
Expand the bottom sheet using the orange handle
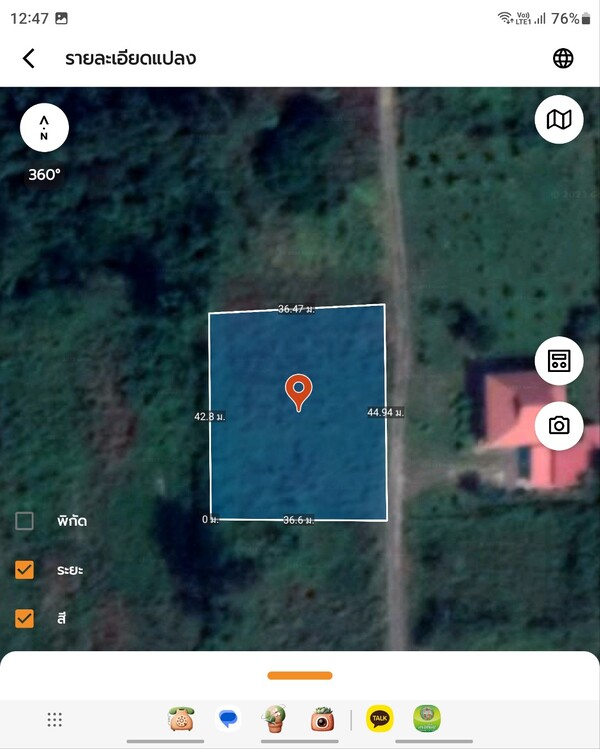(x=300, y=676)
